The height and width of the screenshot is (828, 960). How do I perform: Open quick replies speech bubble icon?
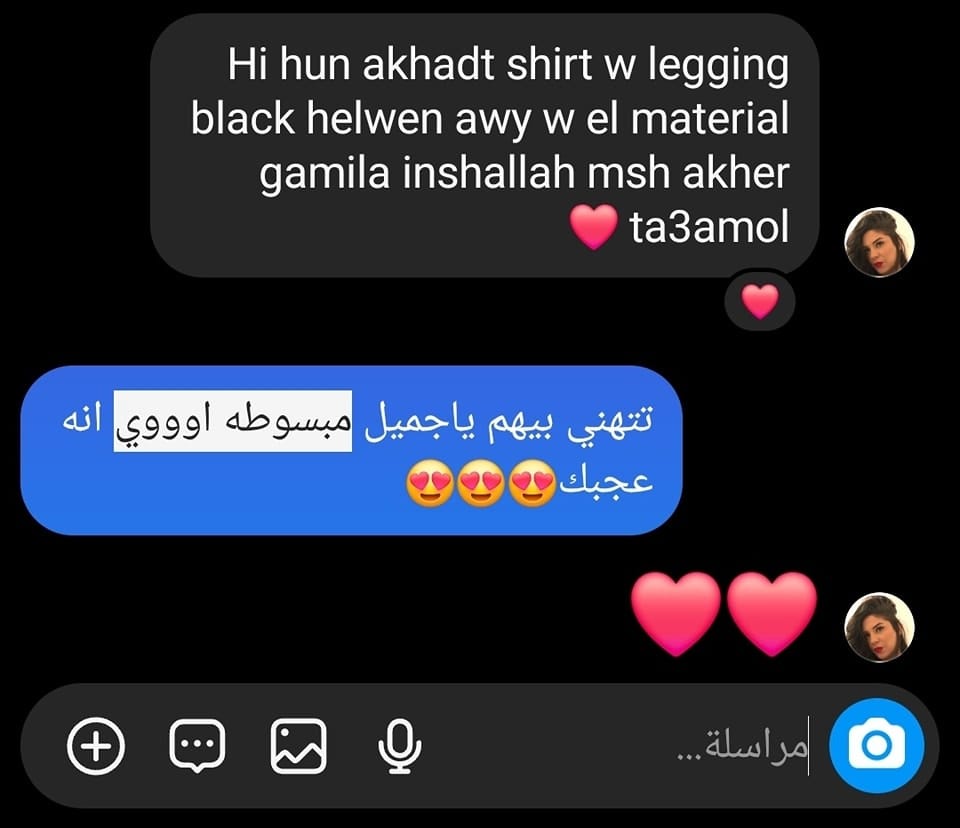click(197, 746)
